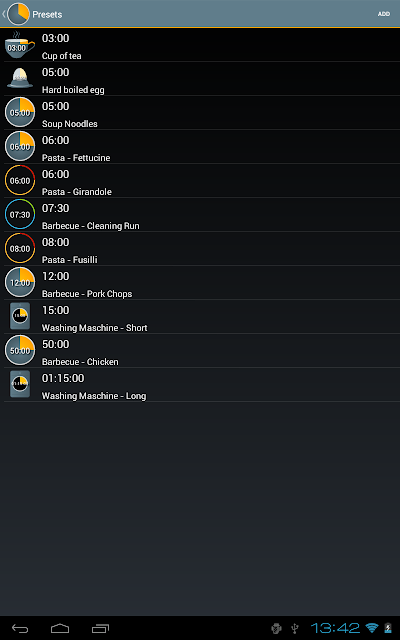Tap ADD to create a new preset
This screenshot has height=640, width=400.
point(384,14)
